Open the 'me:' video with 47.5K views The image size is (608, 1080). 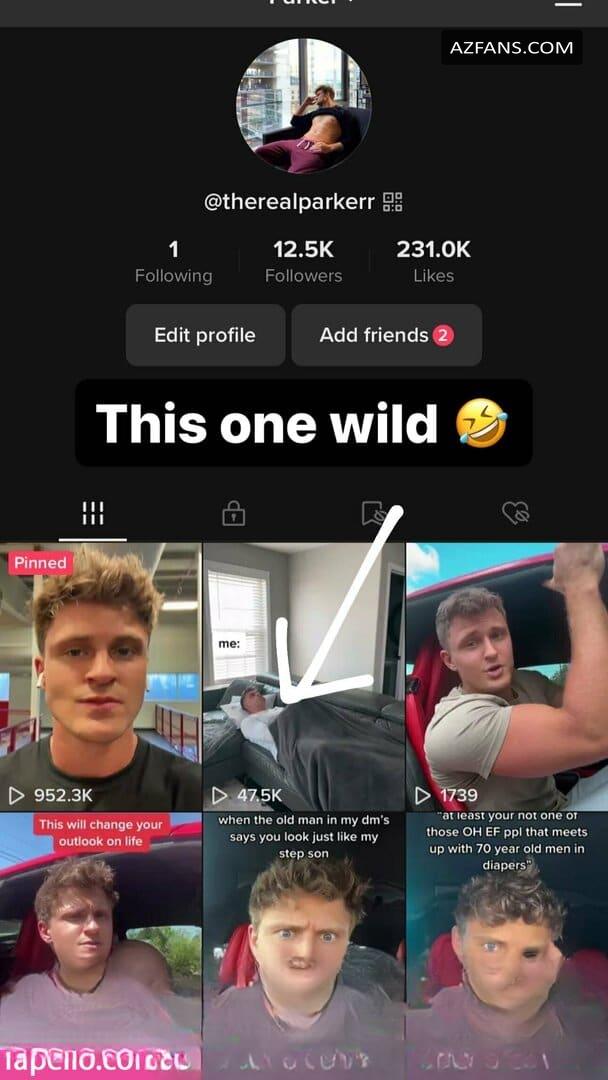click(x=304, y=676)
